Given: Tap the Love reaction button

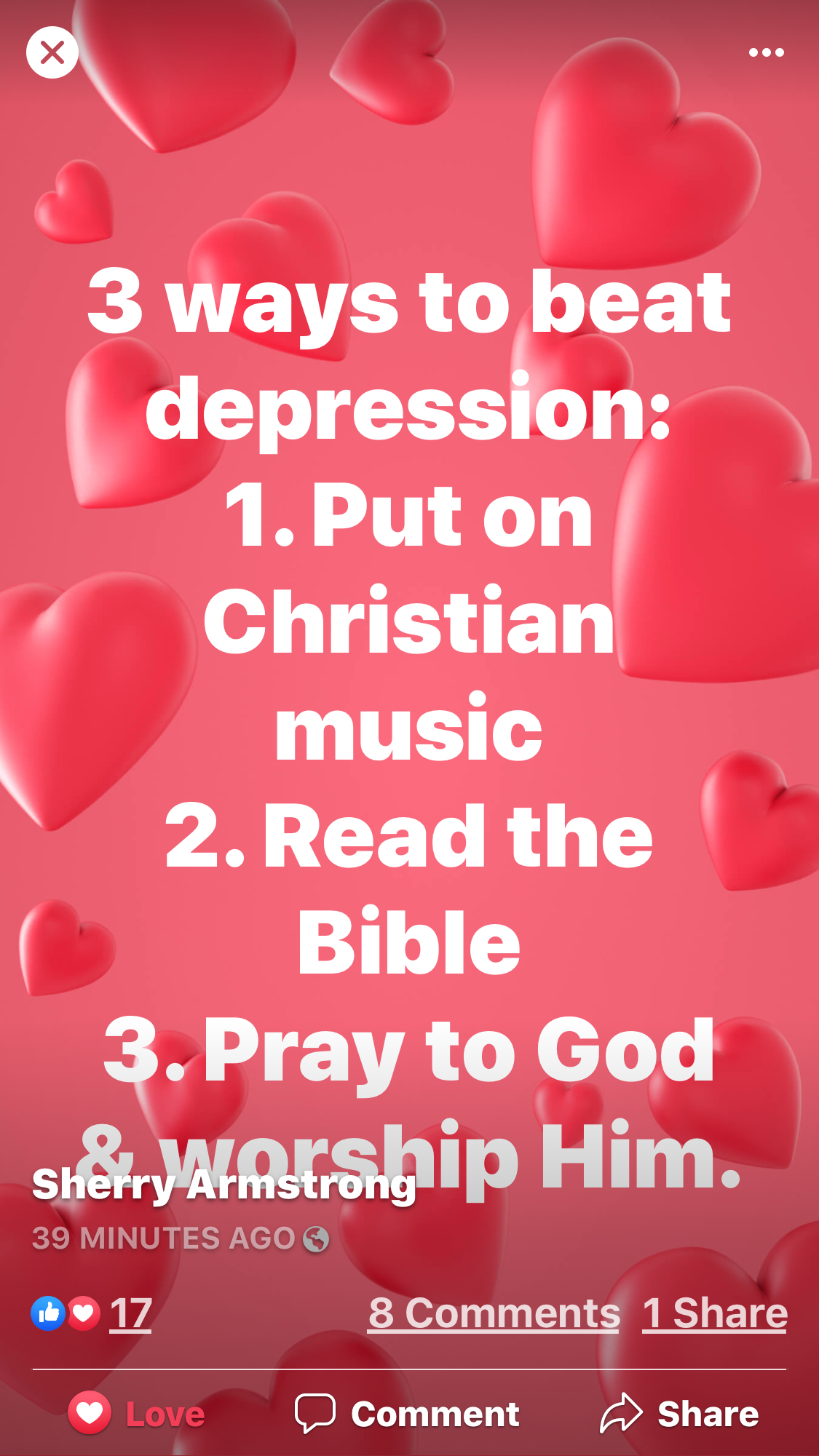Looking at the screenshot, I should click(x=137, y=1414).
